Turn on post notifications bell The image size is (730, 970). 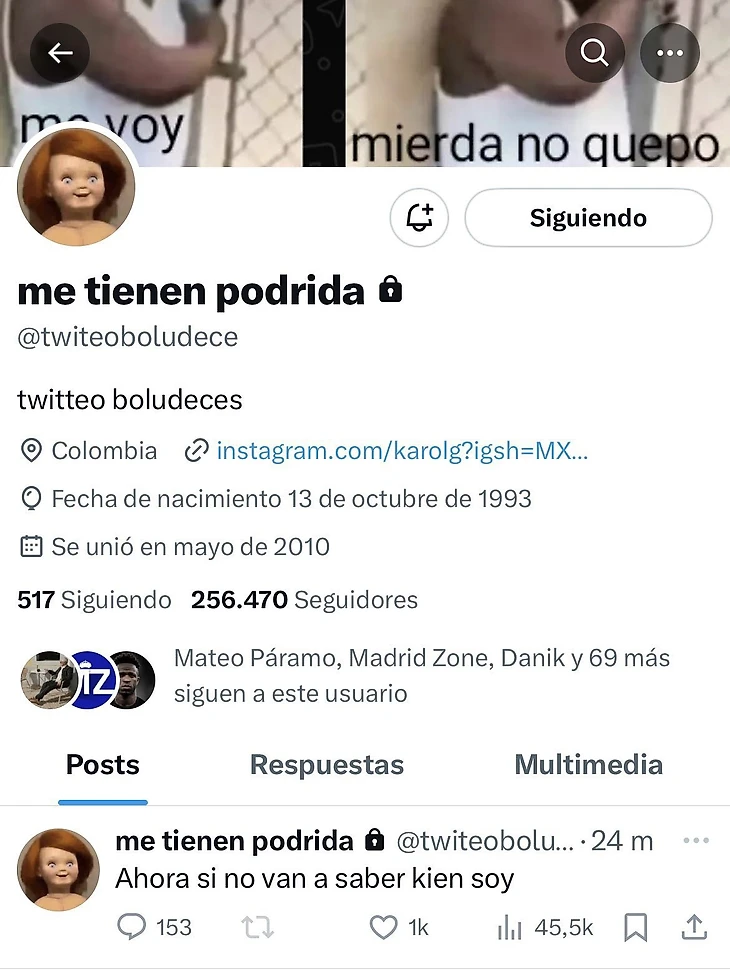click(420, 217)
